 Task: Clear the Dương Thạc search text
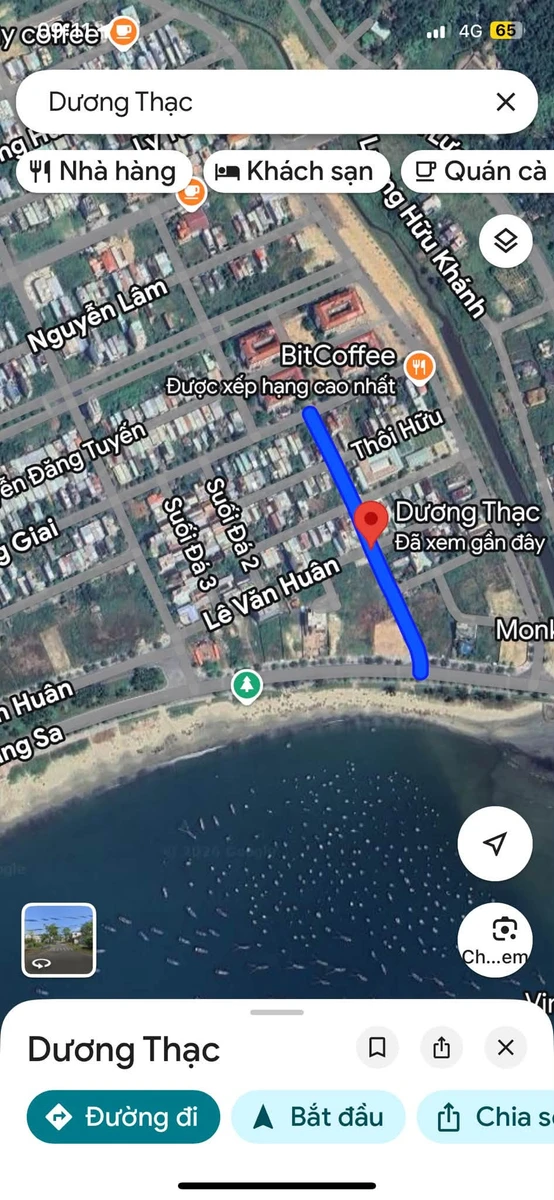506,101
